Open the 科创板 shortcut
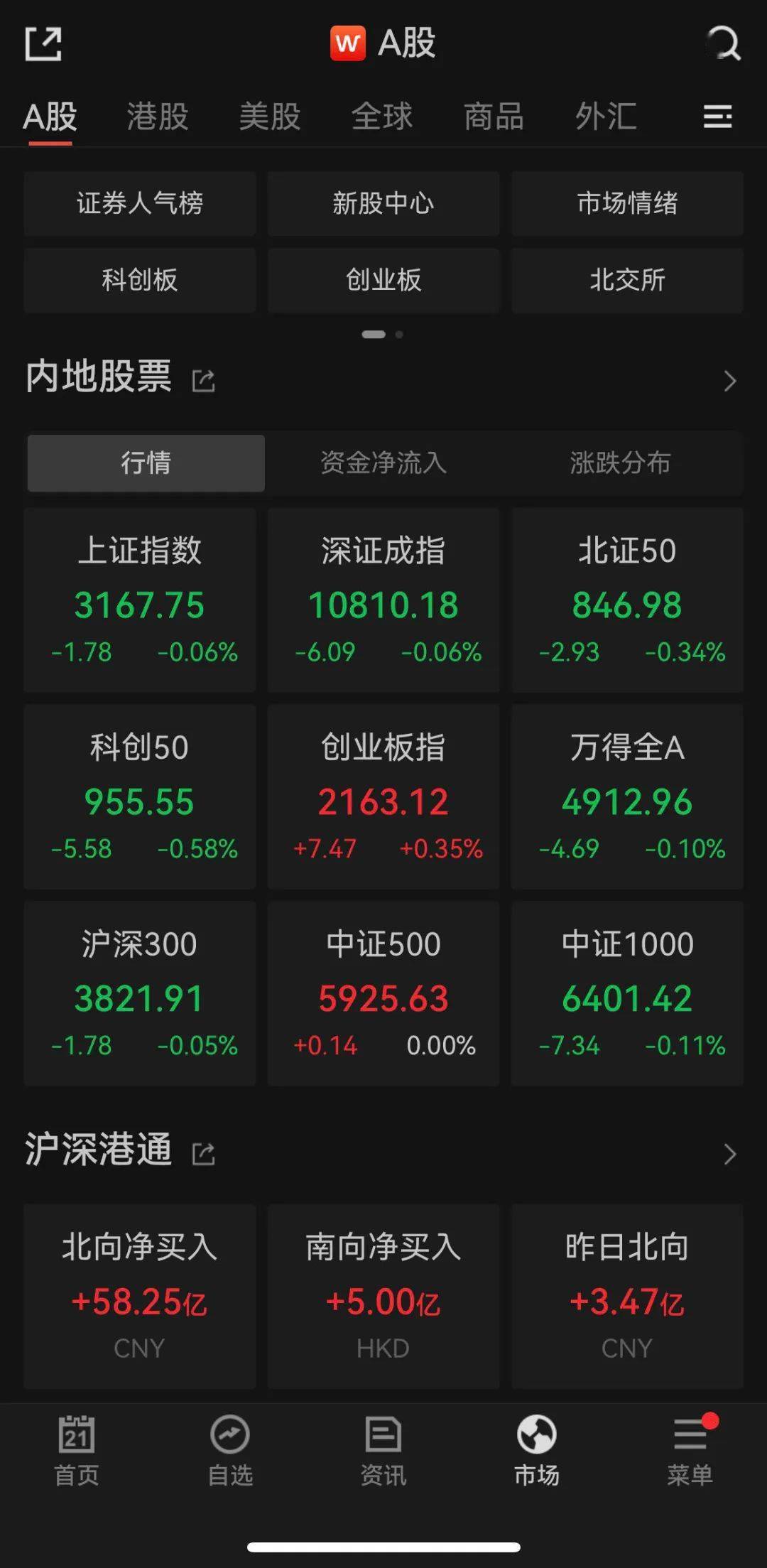Screen dimensions: 767x1568 pyautogui.click(x=140, y=280)
